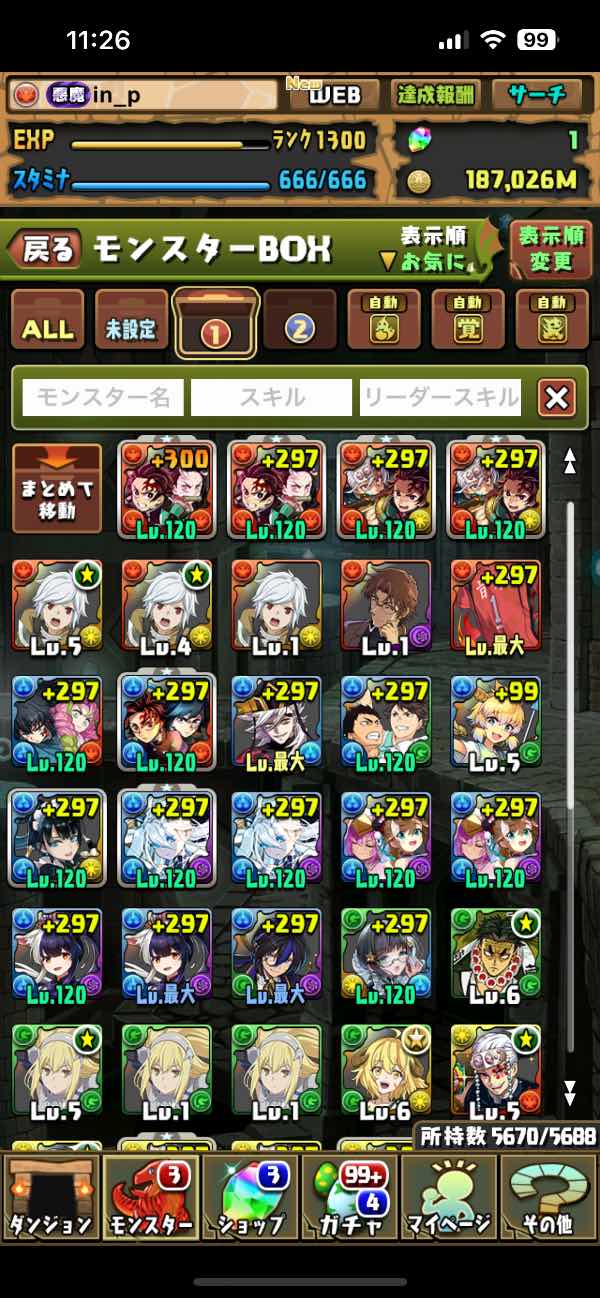Open the サーチ search button

click(x=537, y=95)
